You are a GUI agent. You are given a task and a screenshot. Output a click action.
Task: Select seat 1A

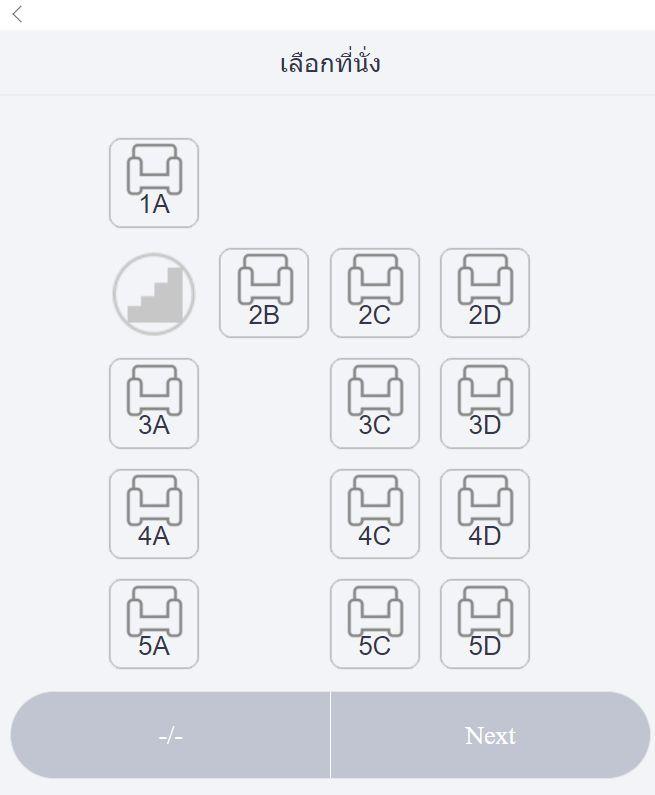[154, 183]
